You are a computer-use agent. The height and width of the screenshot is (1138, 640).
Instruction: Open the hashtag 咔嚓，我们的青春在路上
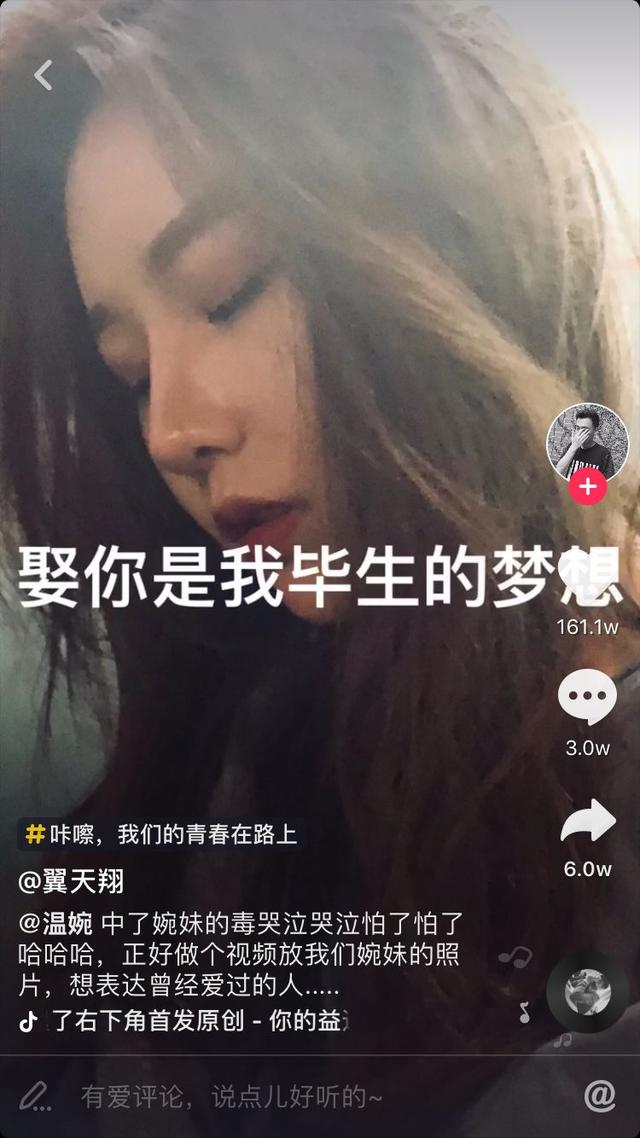point(160,834)
